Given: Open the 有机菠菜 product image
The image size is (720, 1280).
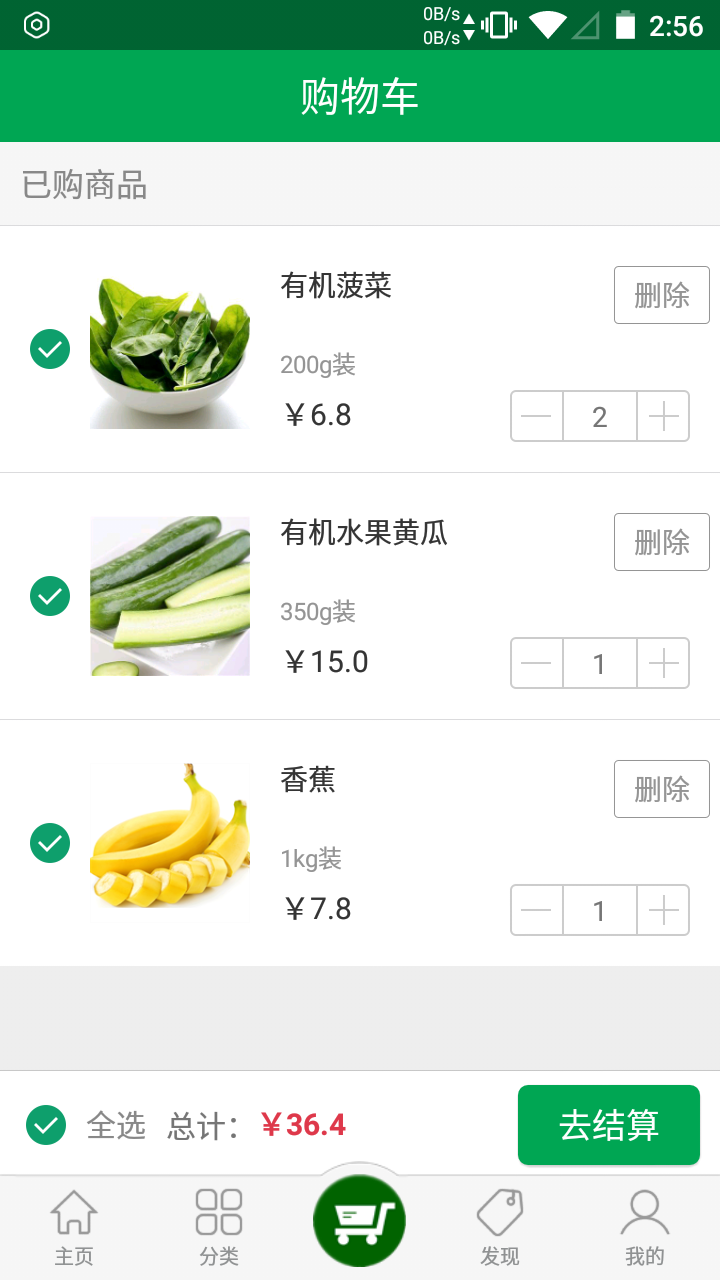Looking at the screenshot, I should pos(170,349).
